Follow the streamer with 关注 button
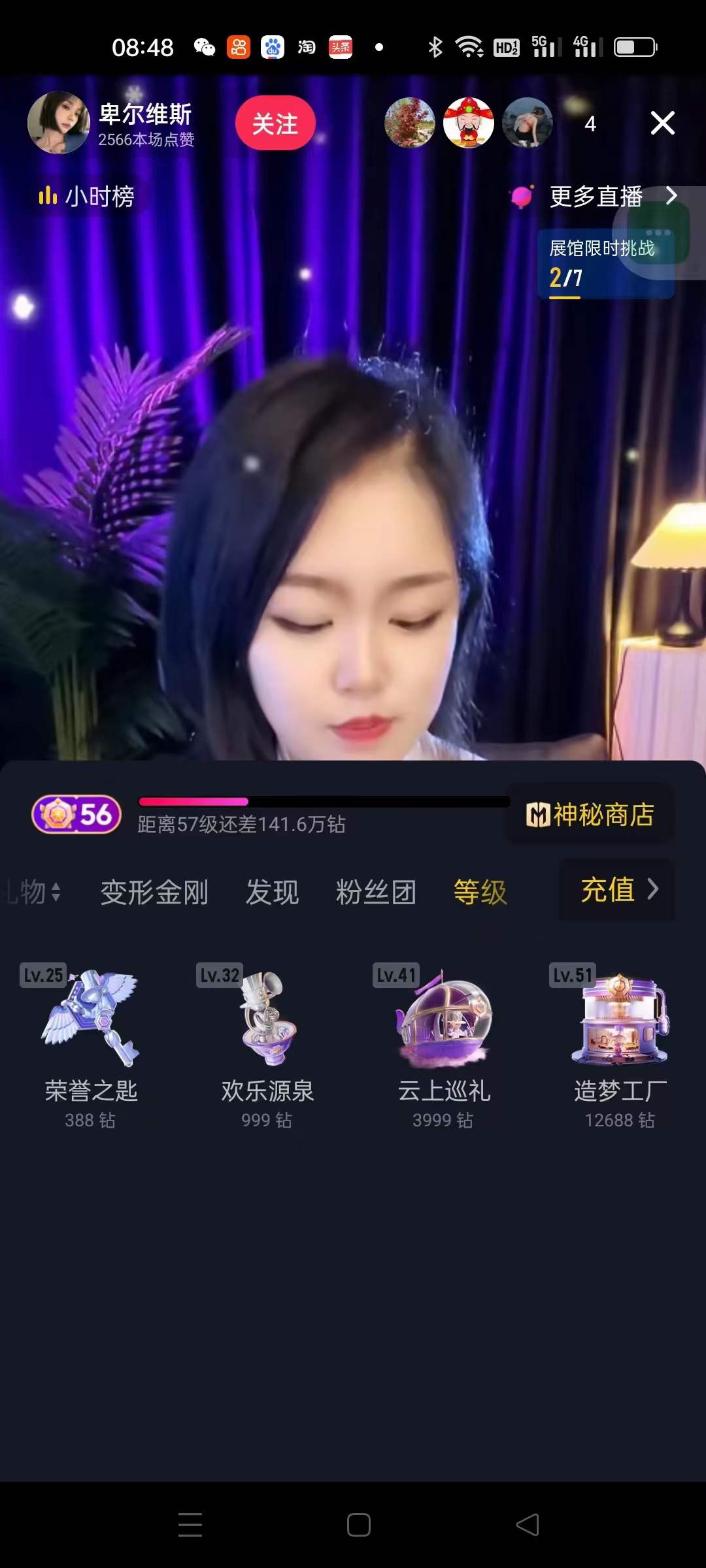706x1568 pixels. pos(275,123)
